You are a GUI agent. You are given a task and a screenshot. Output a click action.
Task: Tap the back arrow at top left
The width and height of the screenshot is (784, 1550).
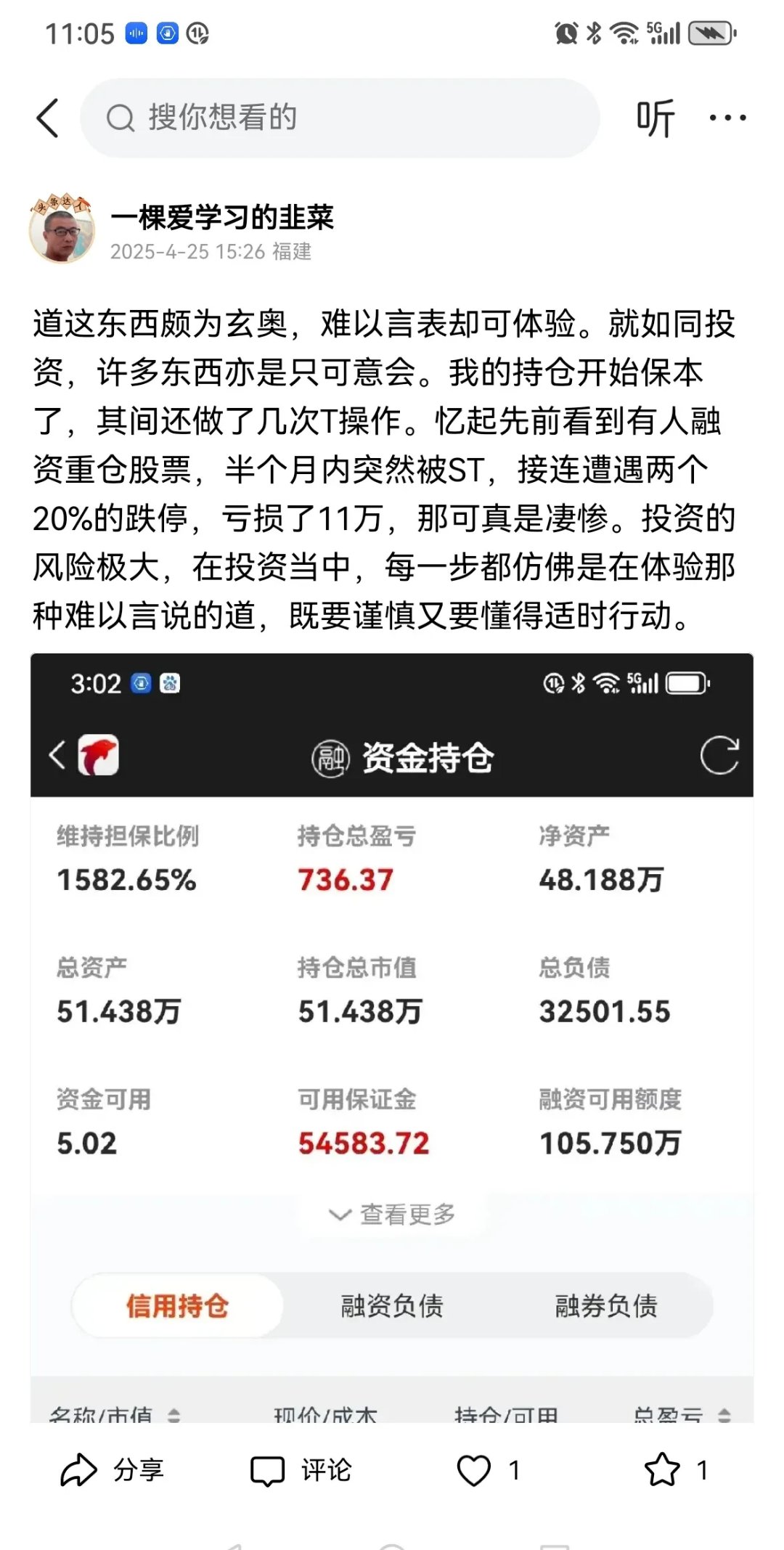tap(48, 118)
